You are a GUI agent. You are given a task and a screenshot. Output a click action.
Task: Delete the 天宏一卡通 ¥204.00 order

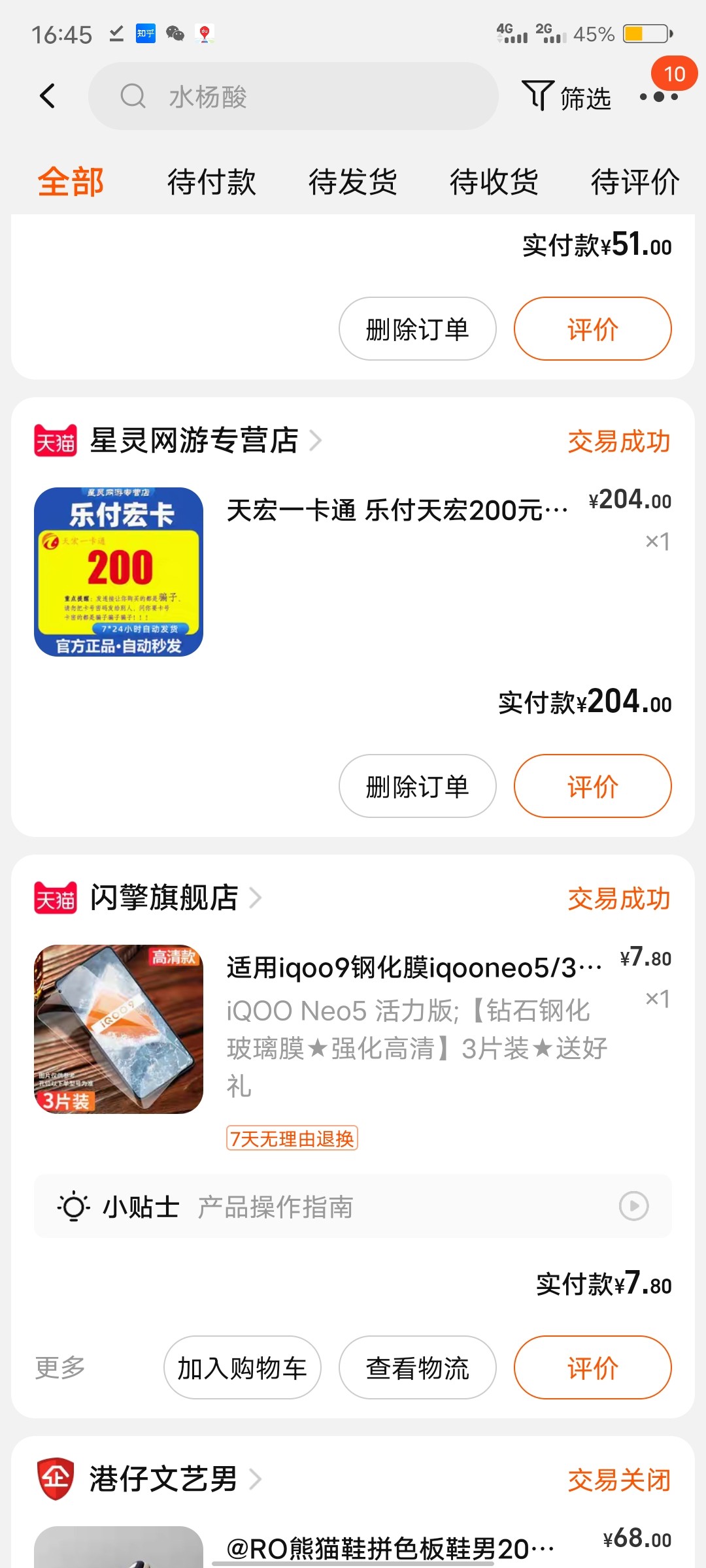point(417,786)
